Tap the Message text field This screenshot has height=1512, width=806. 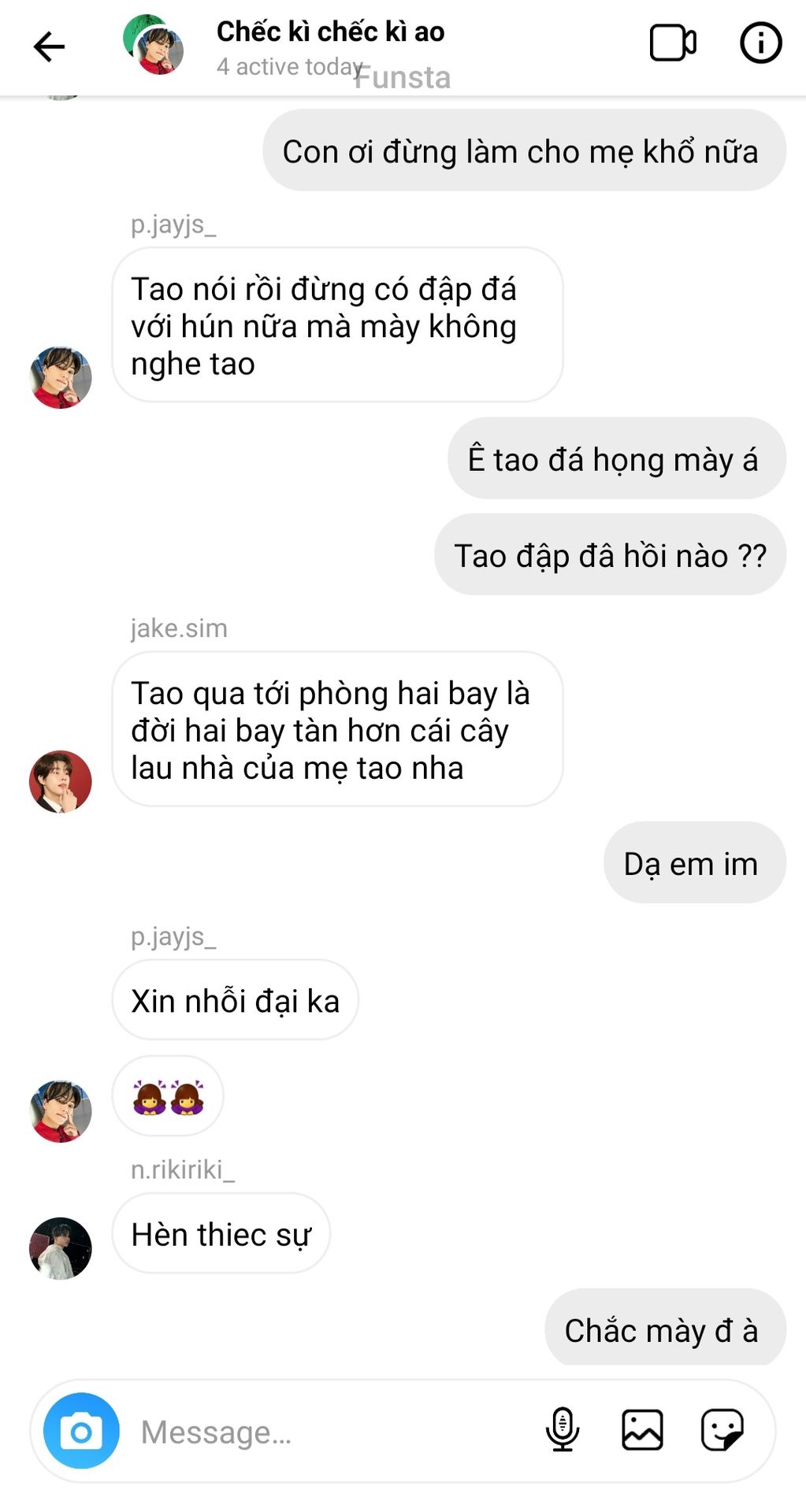[331, 1431]
